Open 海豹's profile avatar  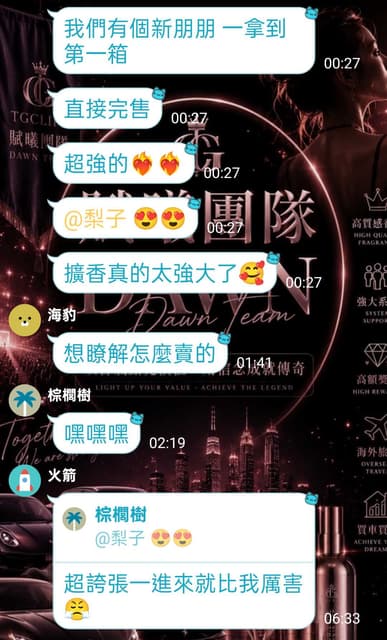tap(24, 320)
